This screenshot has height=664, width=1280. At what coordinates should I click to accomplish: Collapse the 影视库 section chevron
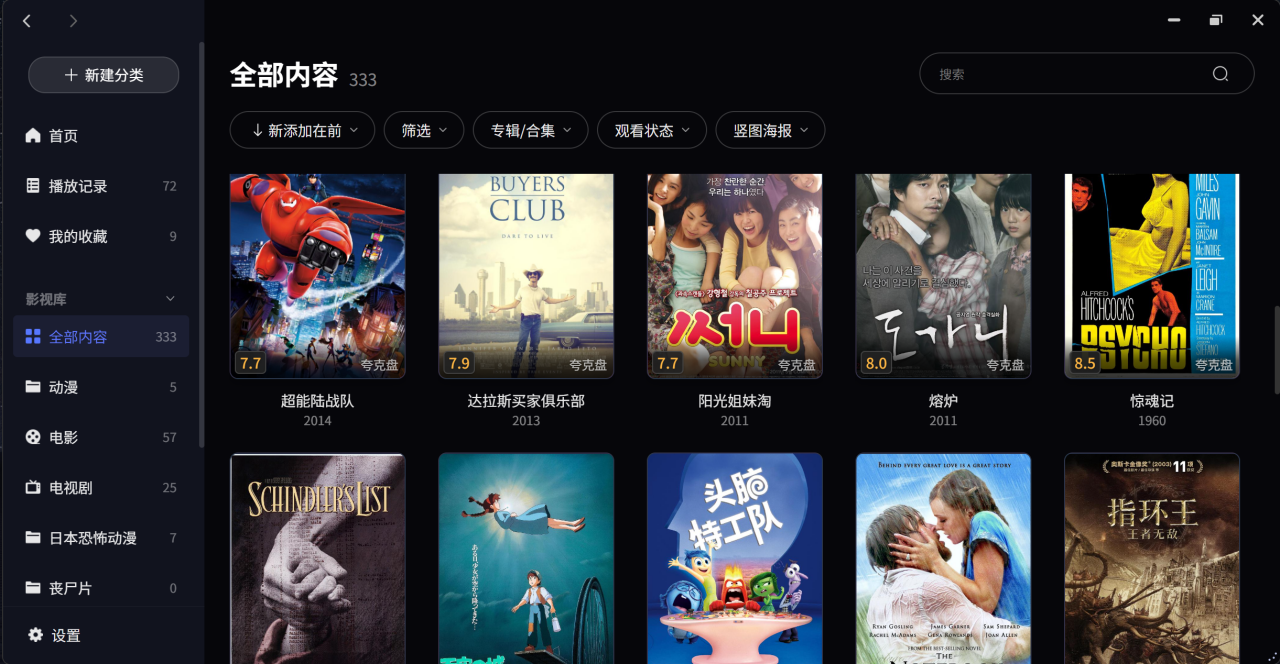pyautogui.click(x=170, y=299)
